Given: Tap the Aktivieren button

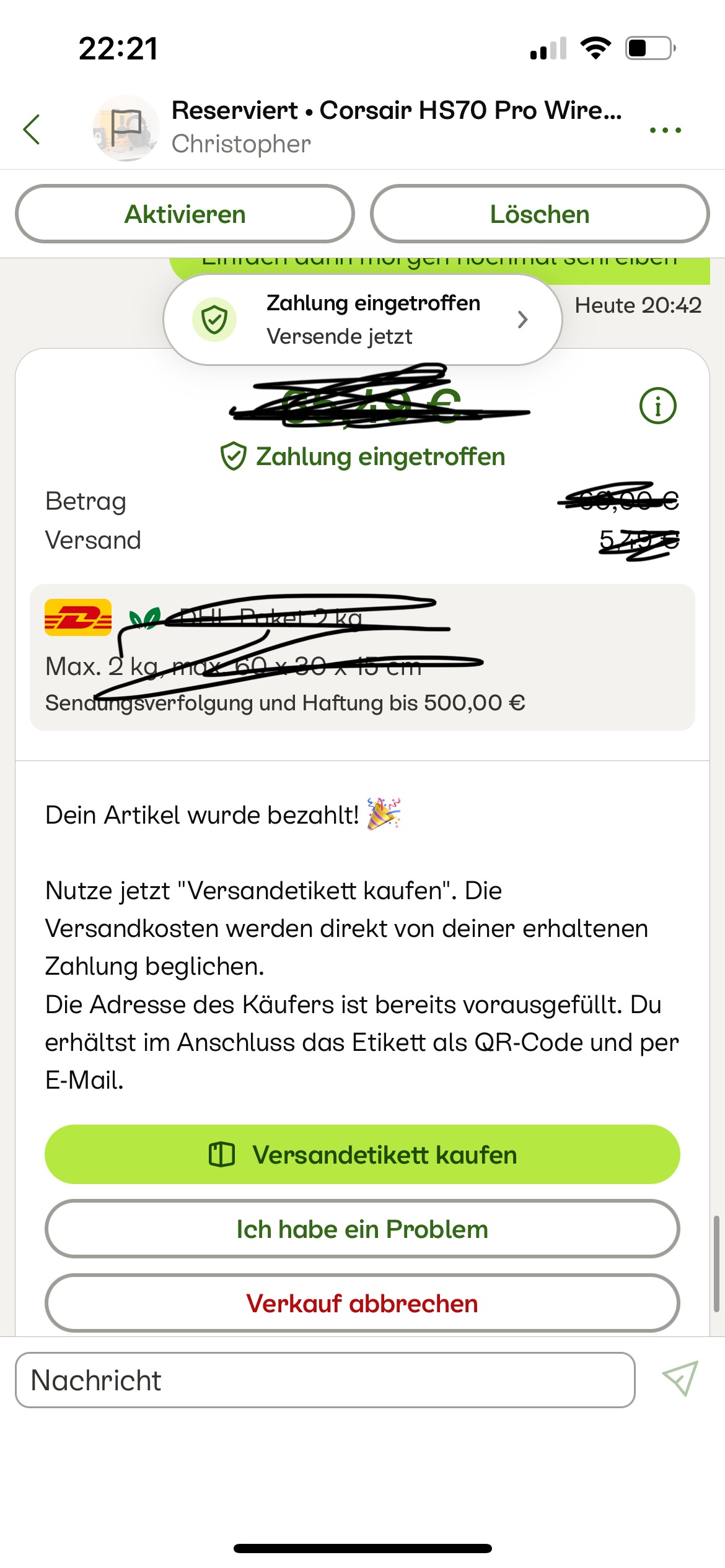Looking at the screenshot, I should [x=185, y=214].
